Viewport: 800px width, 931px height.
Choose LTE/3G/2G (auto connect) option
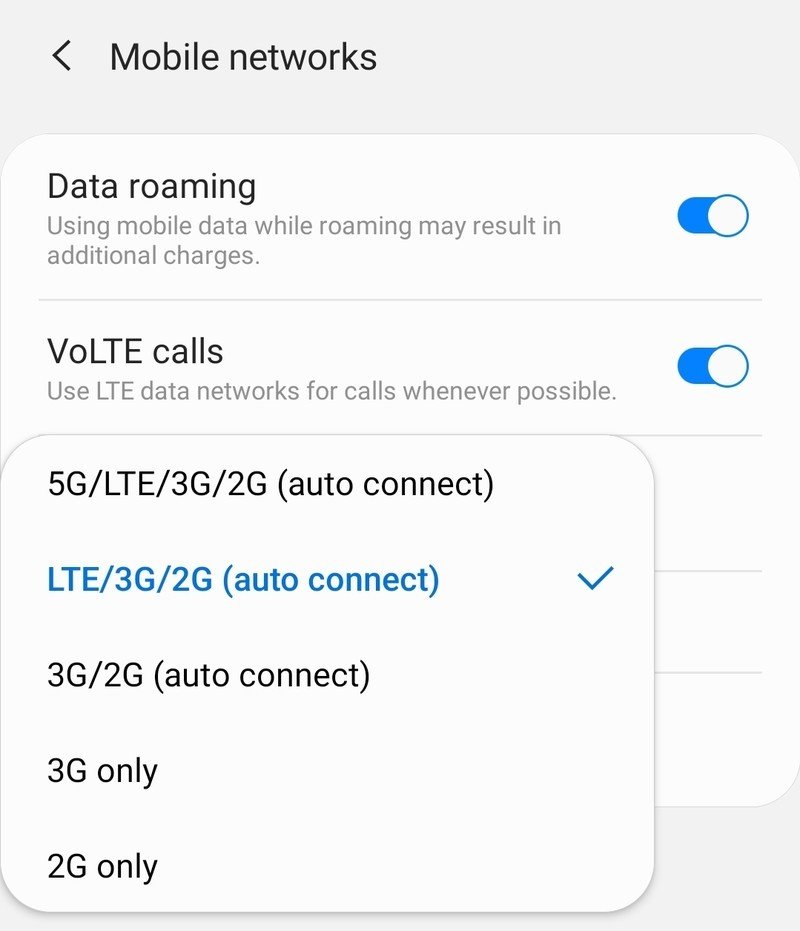[243, 579]
